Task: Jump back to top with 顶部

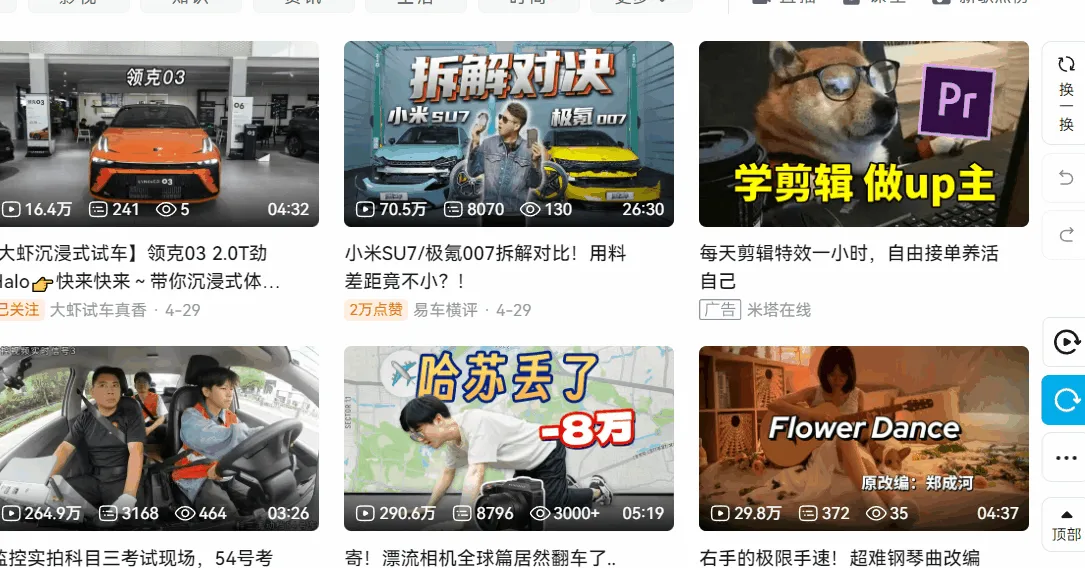Action: click(x=1066, y=524)
